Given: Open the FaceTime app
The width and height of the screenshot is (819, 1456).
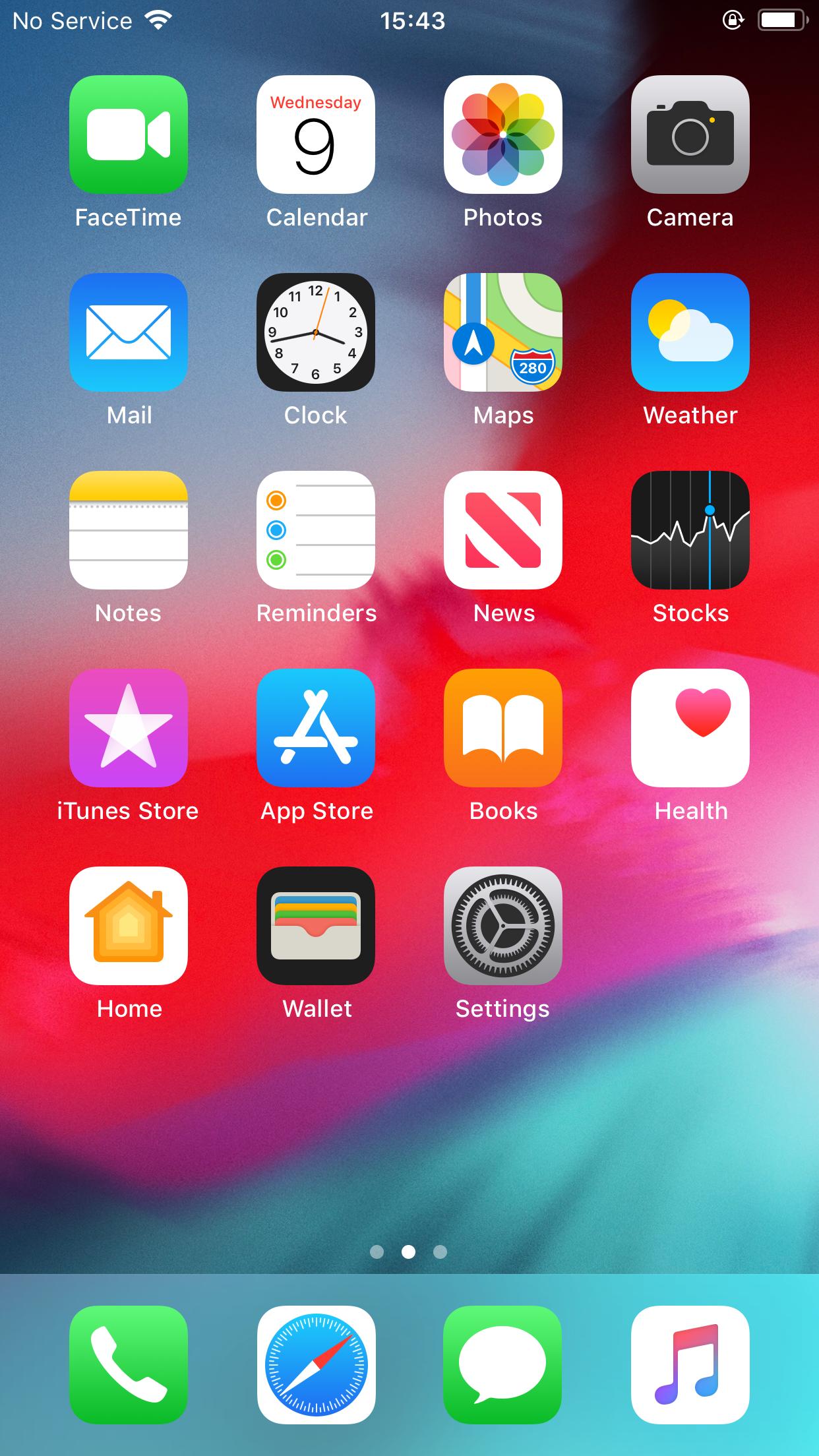Looking at the screenshot, I should 129,135.
